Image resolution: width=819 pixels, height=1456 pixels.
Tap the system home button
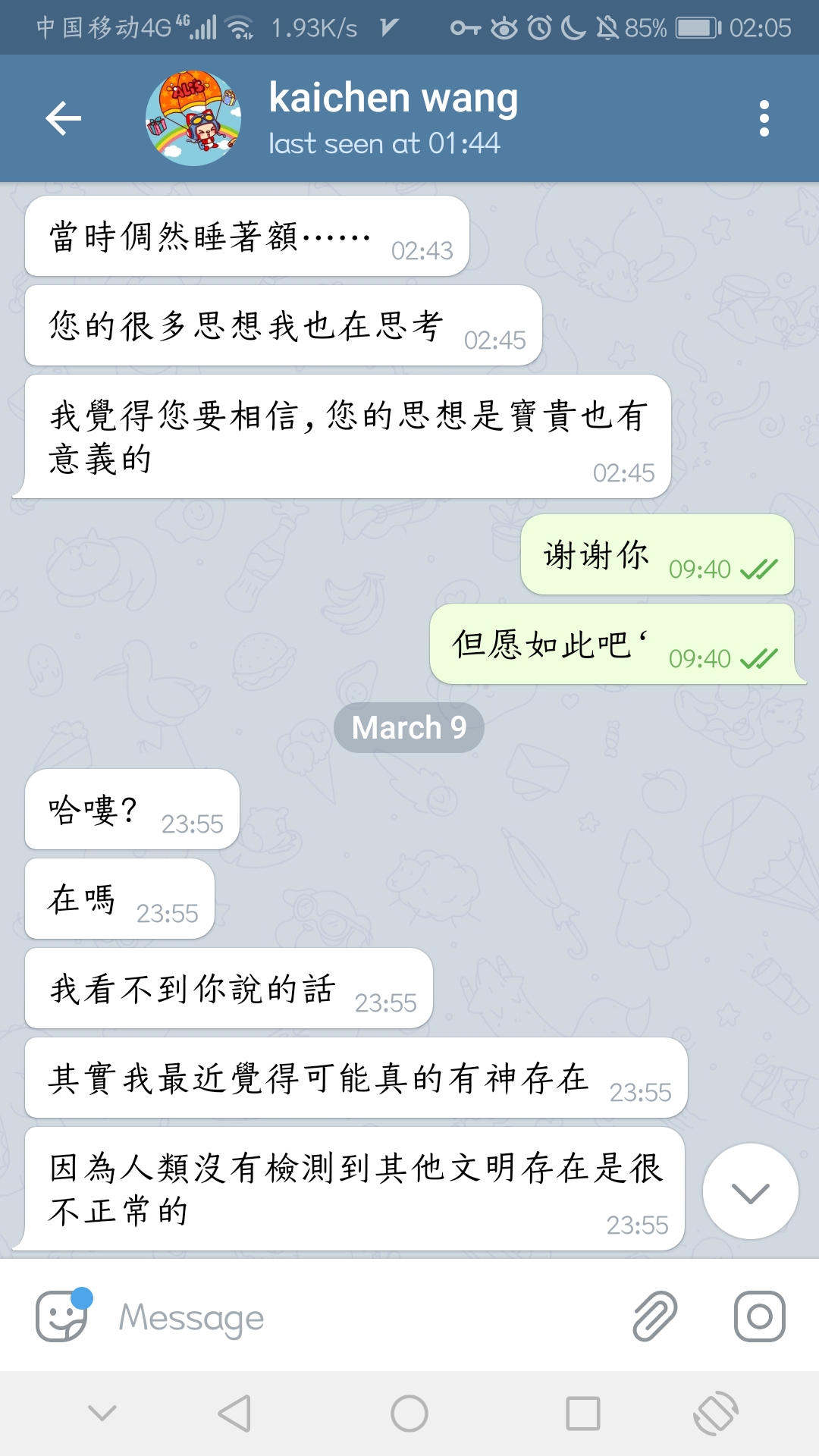(x=409, y=1414)
